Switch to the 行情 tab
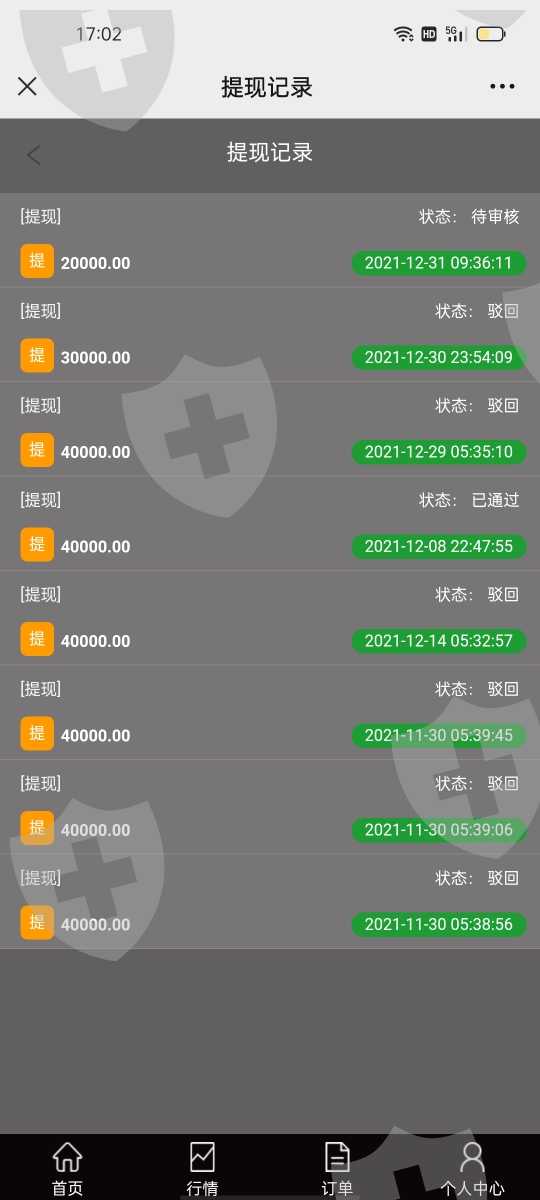Image resolution: width=540 pixels, height=1200 pixels. [202, 1169]
